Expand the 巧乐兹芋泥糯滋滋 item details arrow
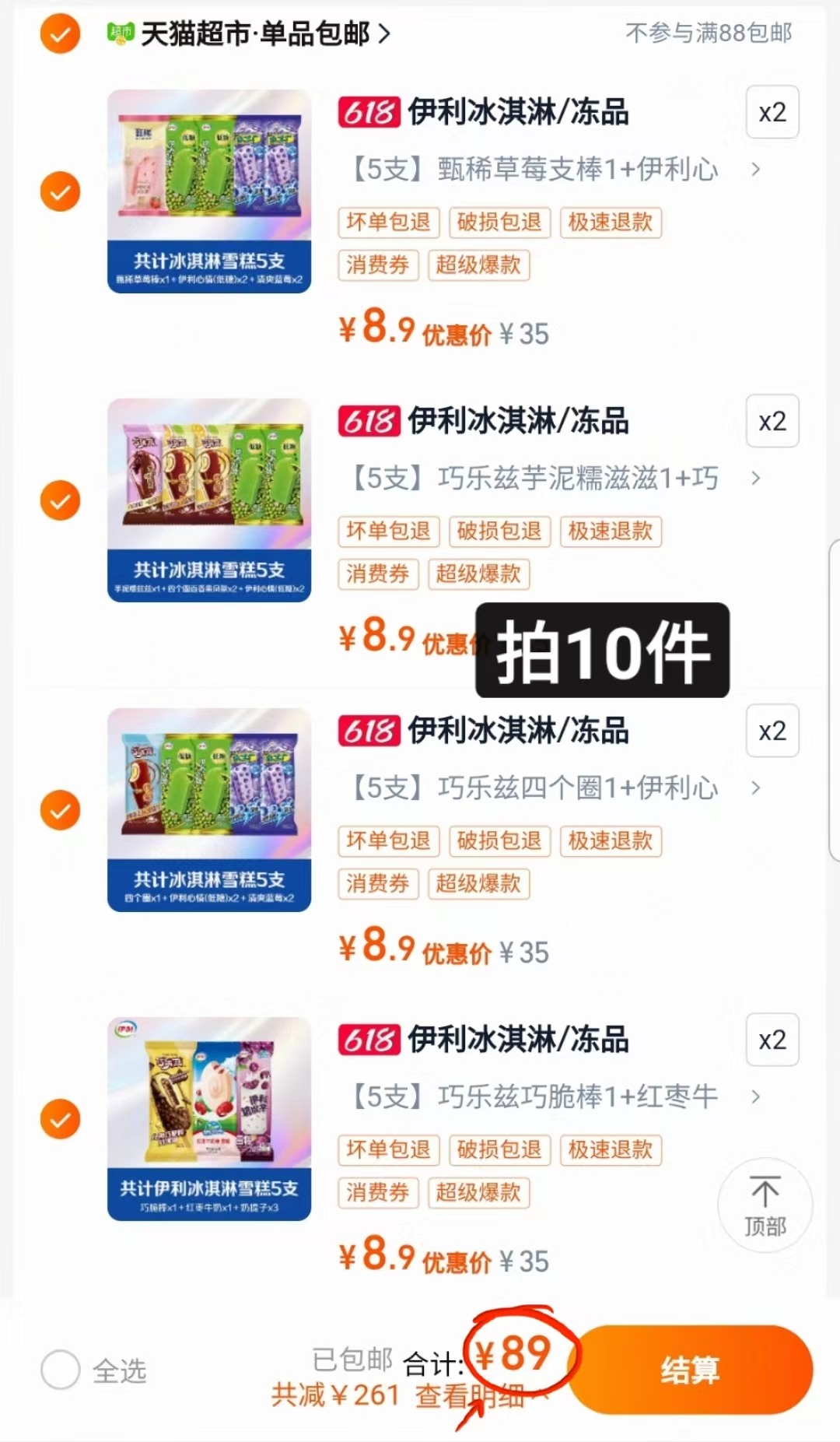 pos(754,479)
